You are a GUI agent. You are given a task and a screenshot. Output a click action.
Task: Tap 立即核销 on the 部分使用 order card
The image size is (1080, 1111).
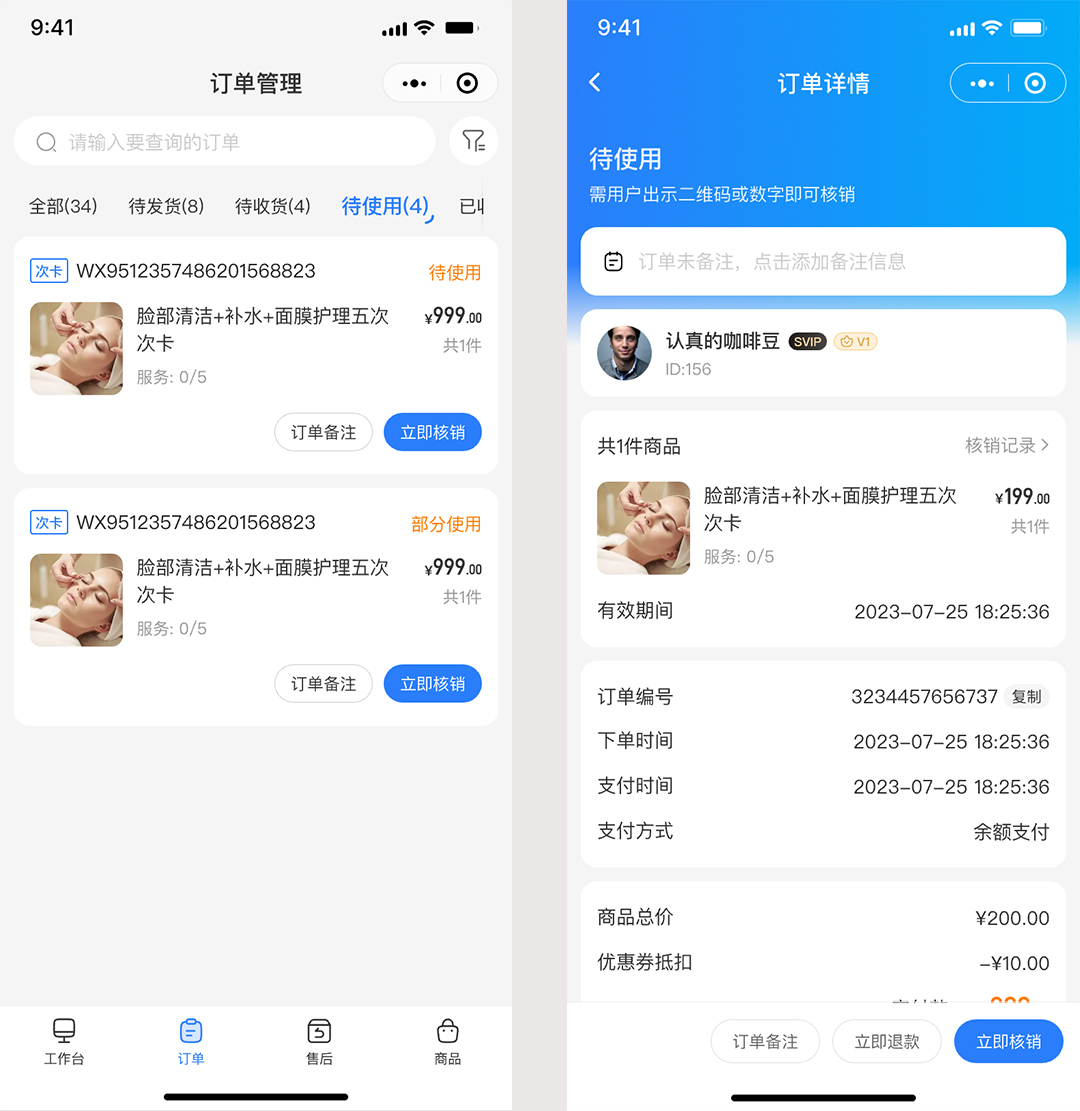(432, 684)
